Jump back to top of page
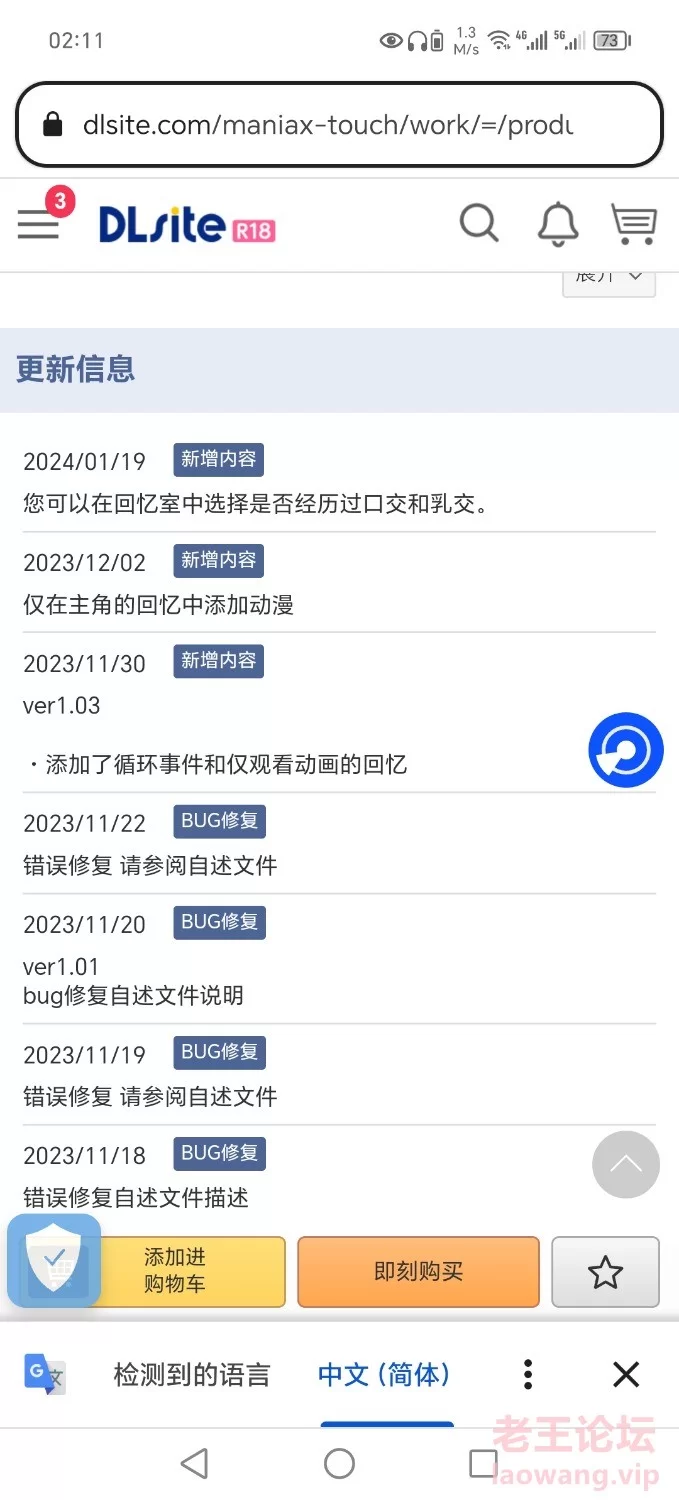 point(626,1164)
